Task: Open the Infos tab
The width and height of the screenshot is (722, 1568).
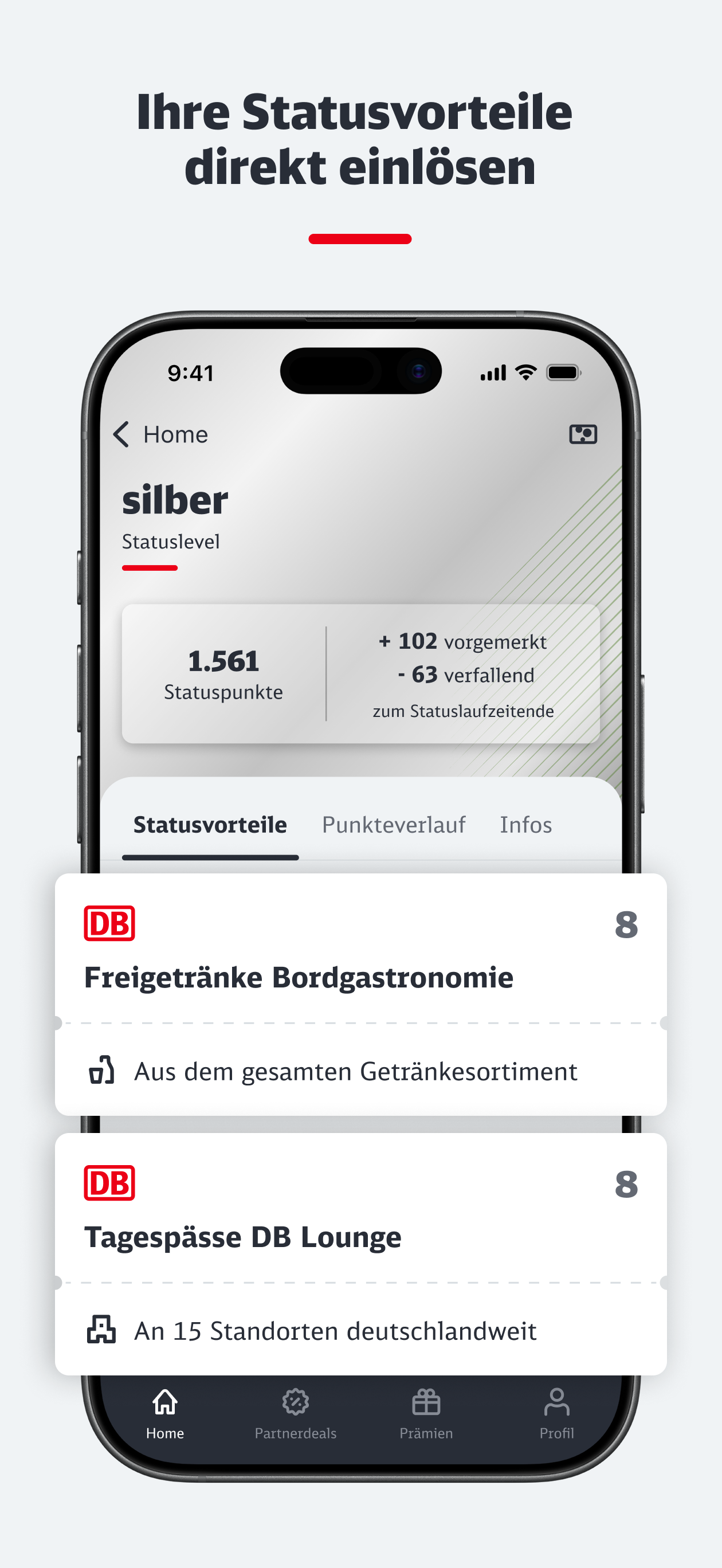Action: point(525,824)
